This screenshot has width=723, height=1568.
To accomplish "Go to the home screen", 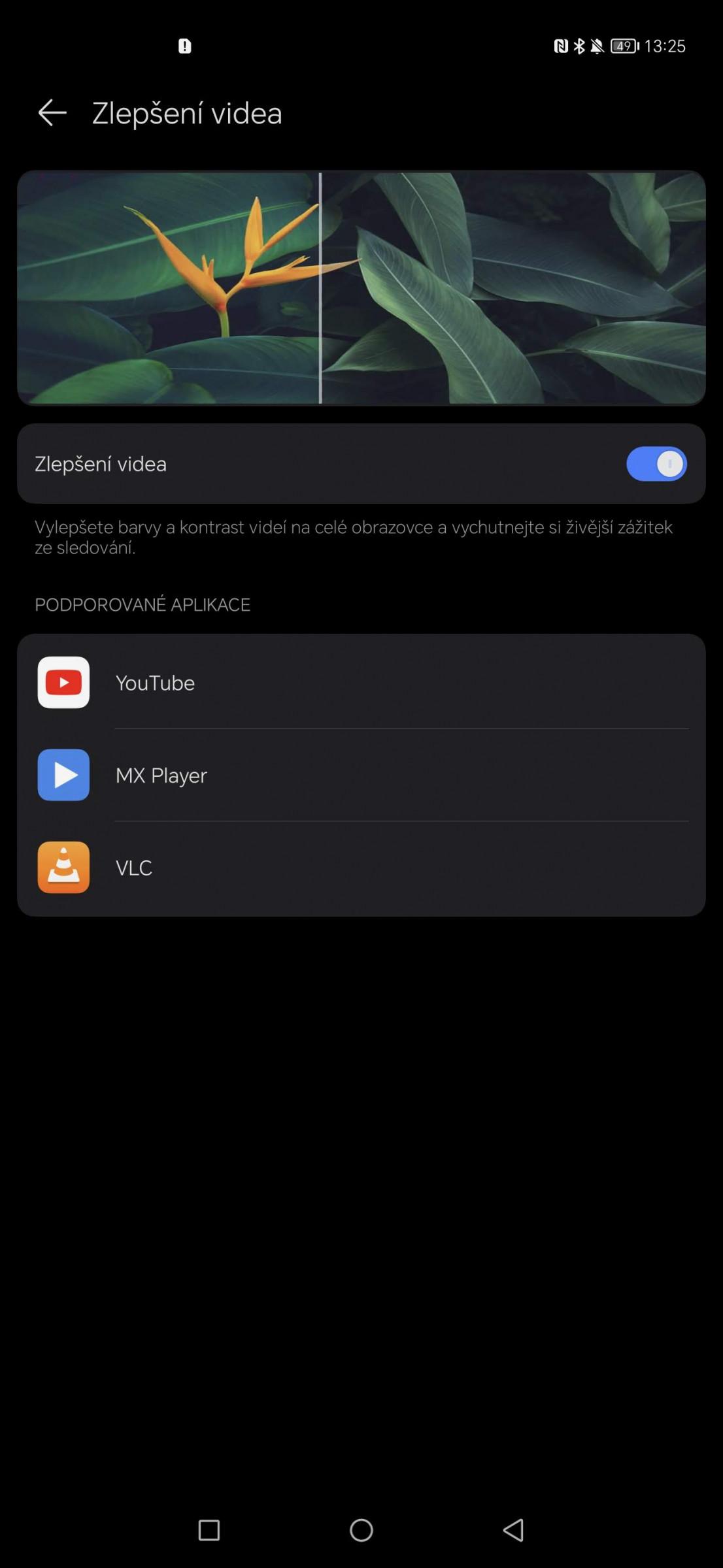I will 361,1530.
